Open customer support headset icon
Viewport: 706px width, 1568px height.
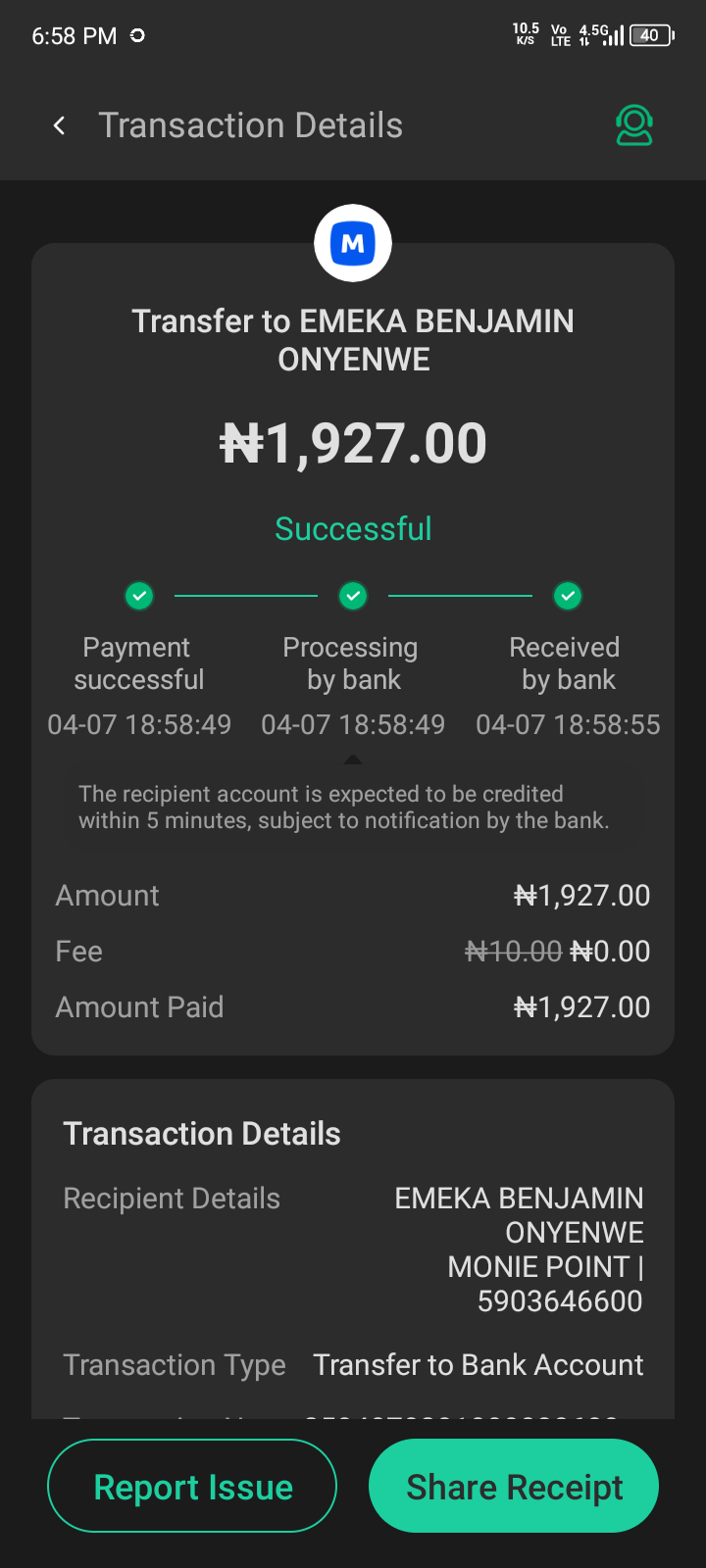[634, 125]
